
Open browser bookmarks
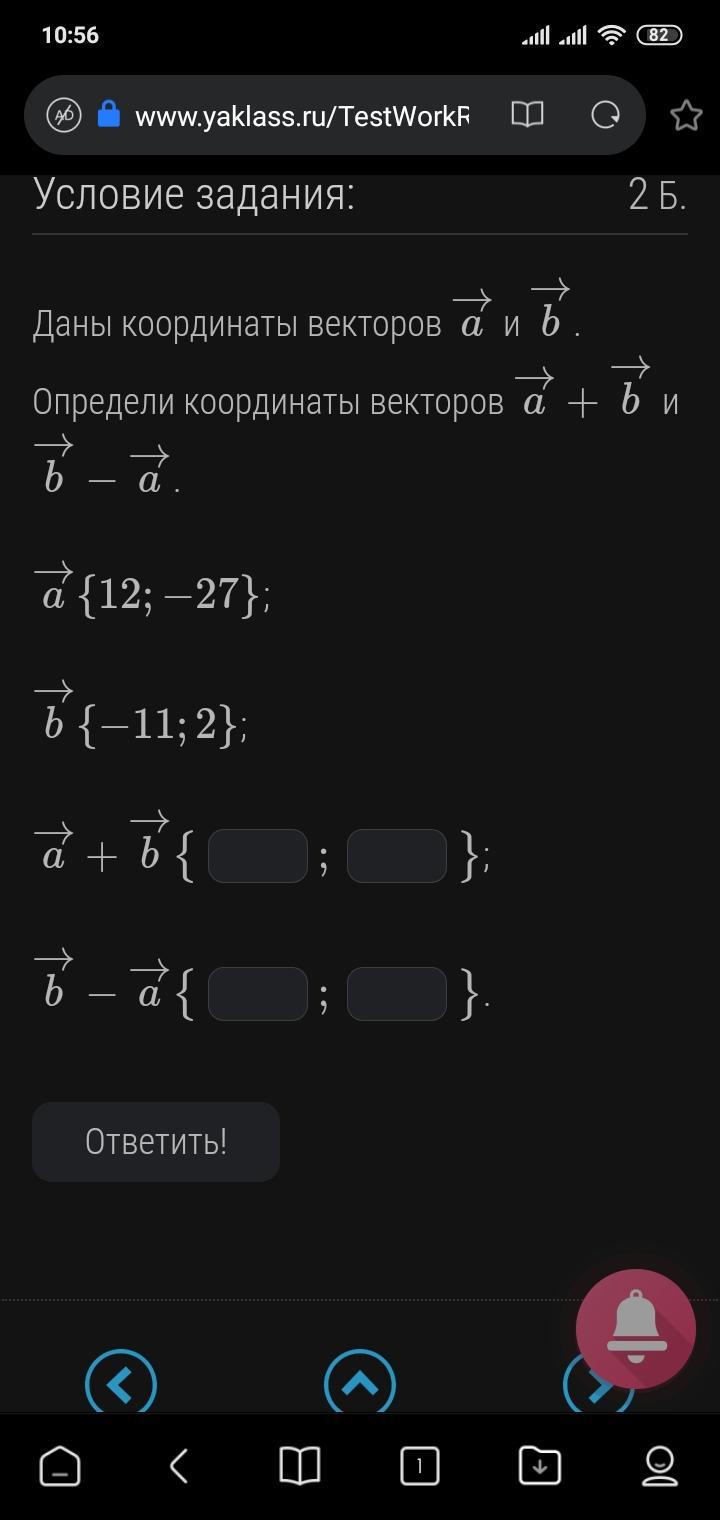click(x=299, y=1466)
